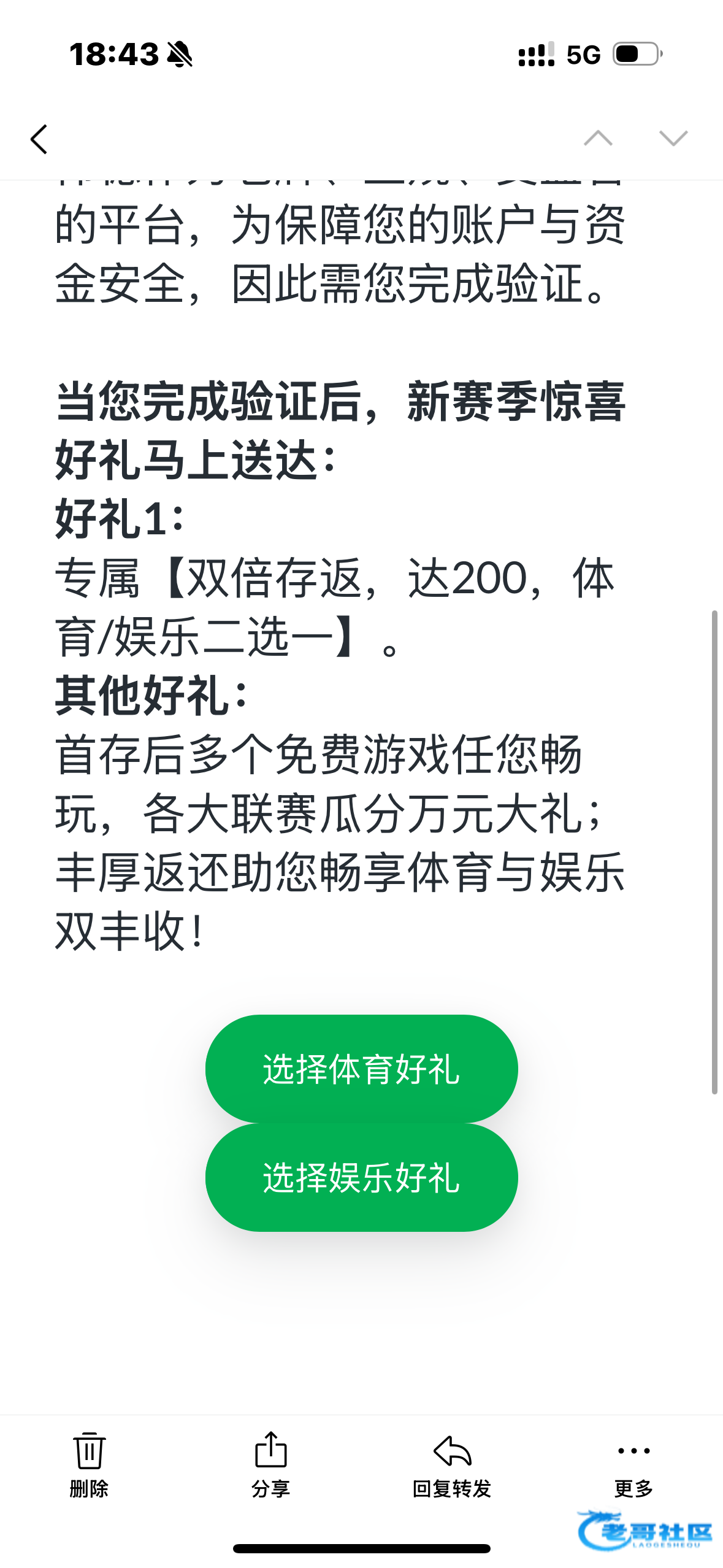
Task: Open the 更多 more options menu
Action: [x=633, y=1464]
